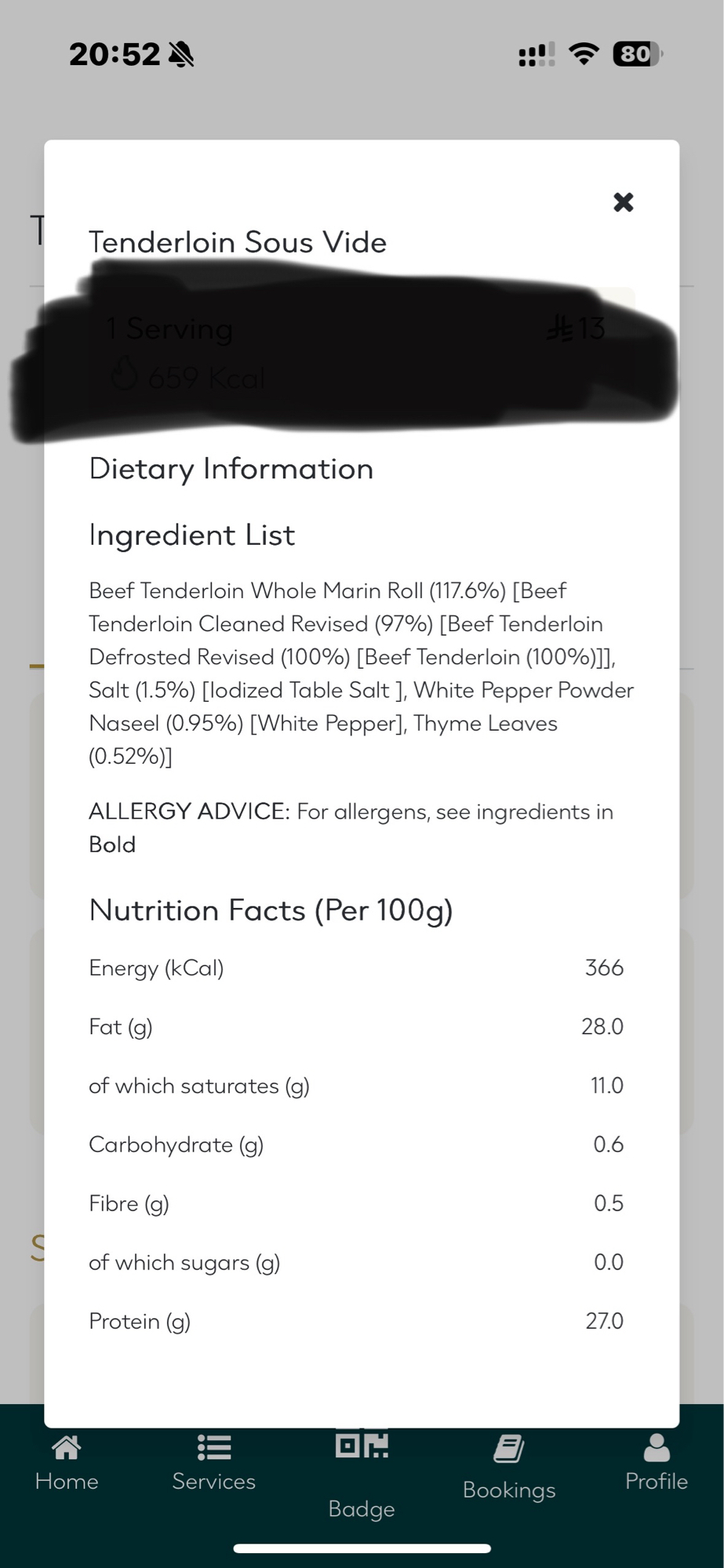724x1568 pixels.
Task: Open the Bookings tab
Action: 509,1468
